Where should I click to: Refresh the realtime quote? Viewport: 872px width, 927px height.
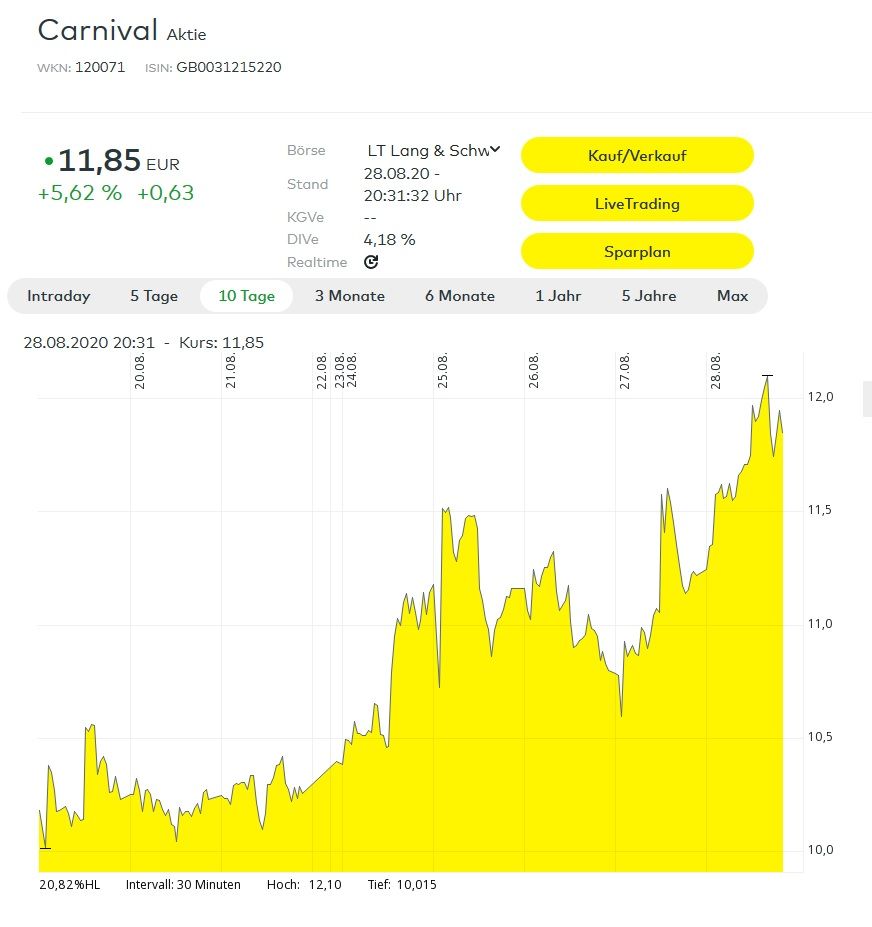click(371, 262)
